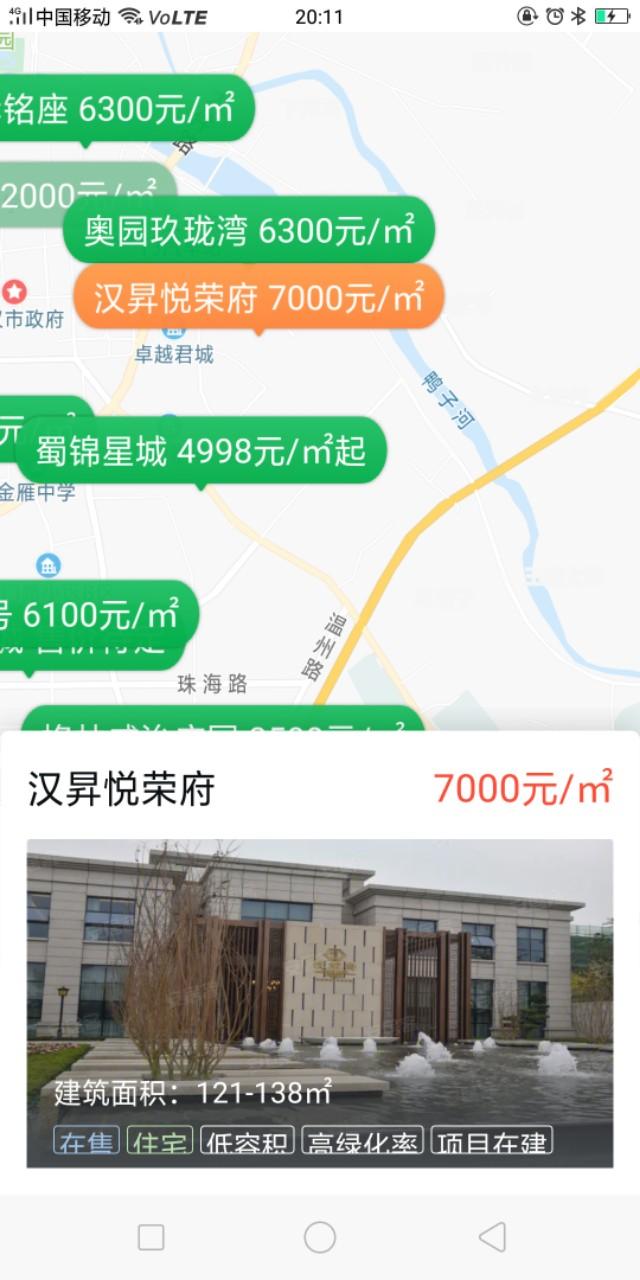Select the 蜀锦星城 4998元/㎡起 marker
The height and width of the screenshot is (1280, 640).
point(201,451)
